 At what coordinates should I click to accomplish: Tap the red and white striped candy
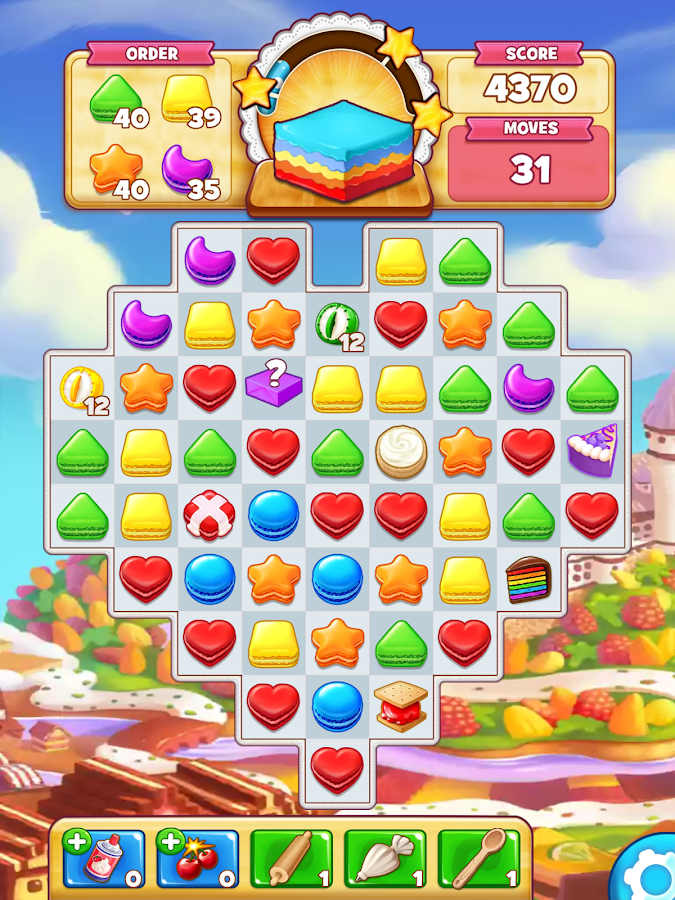click(x=210, y=514)
